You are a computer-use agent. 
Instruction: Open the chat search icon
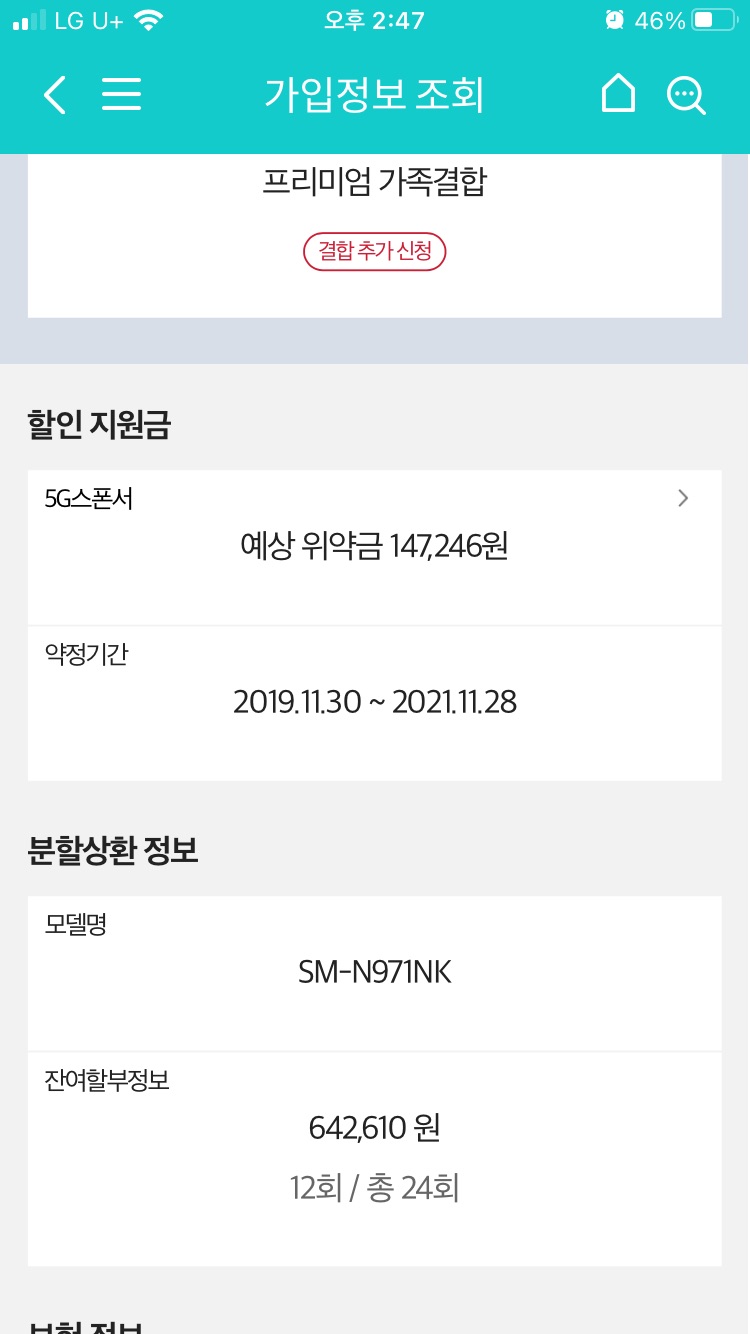pos(686,96)
